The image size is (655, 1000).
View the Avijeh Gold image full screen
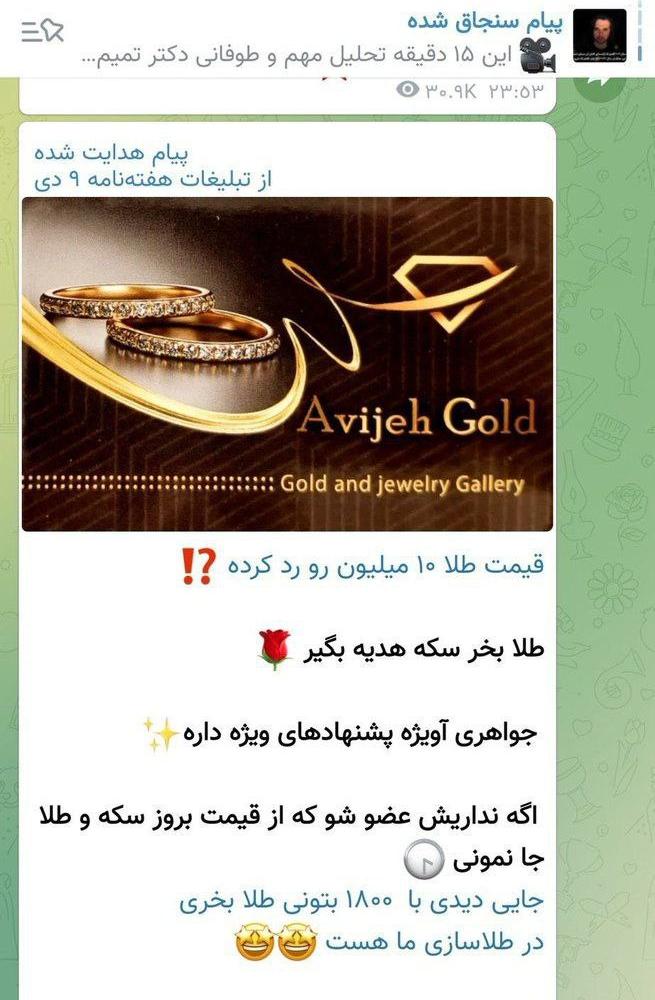[x=287, y=364]
